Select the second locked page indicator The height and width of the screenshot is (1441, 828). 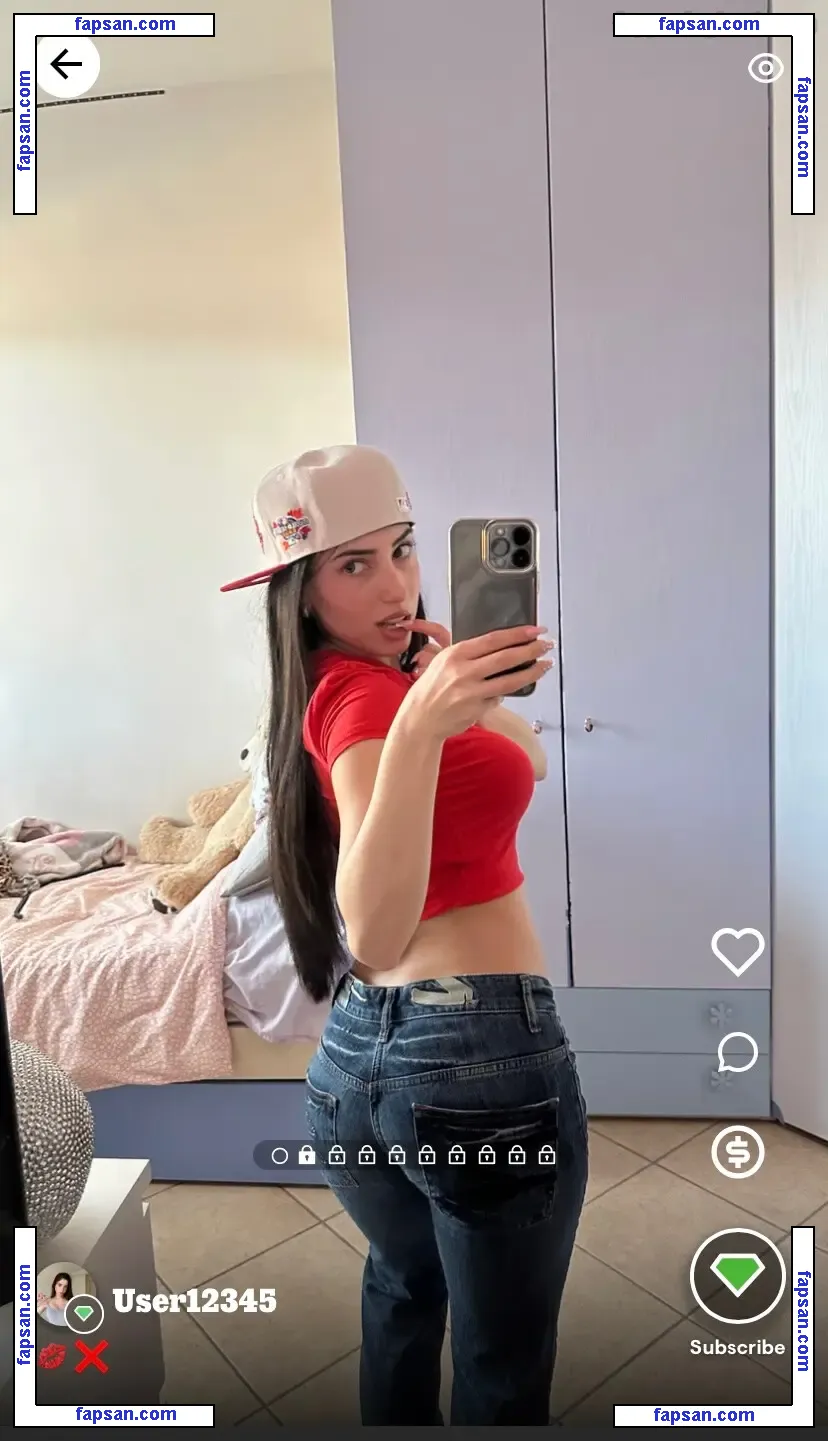point(337,1155)
